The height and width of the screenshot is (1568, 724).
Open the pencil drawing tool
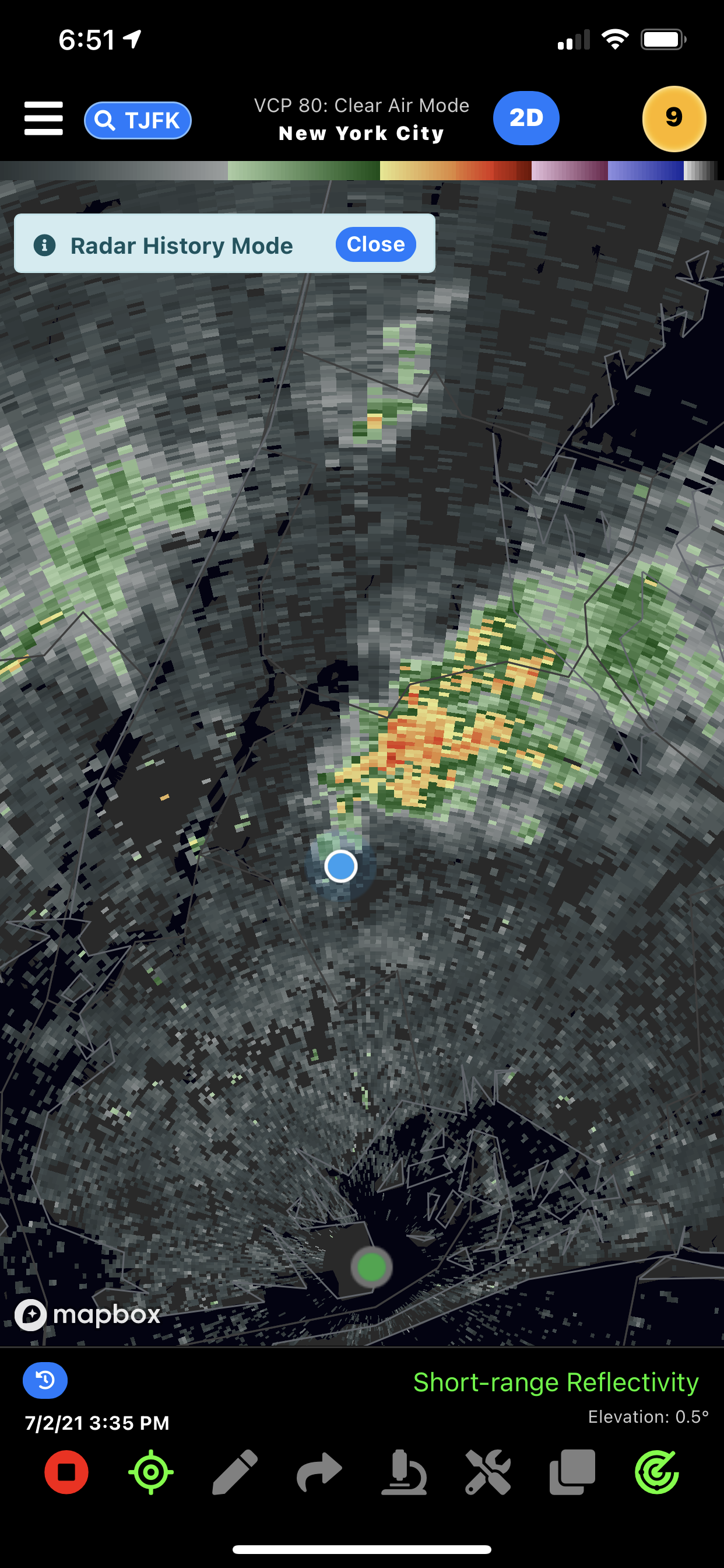[235, 1472]
